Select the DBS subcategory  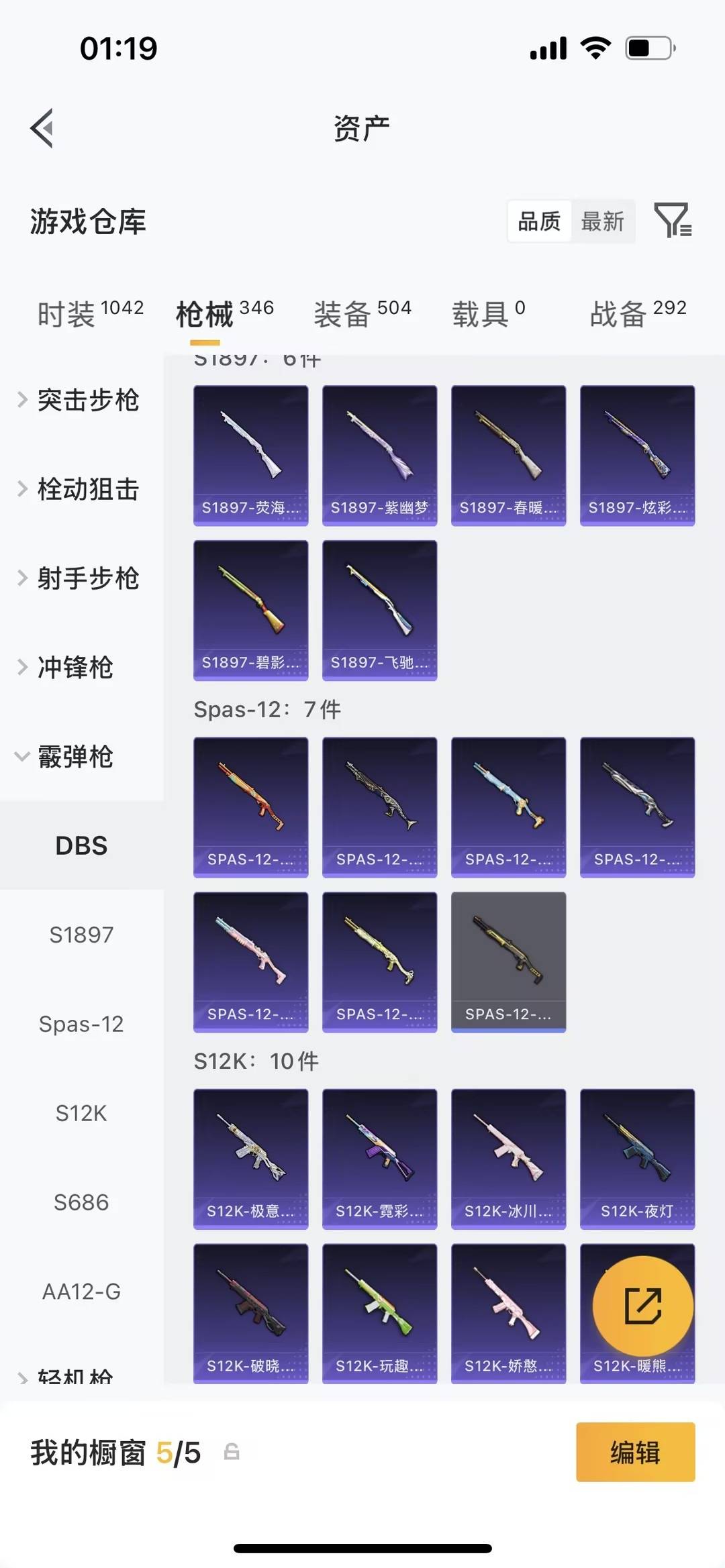[x=82, y=845]
